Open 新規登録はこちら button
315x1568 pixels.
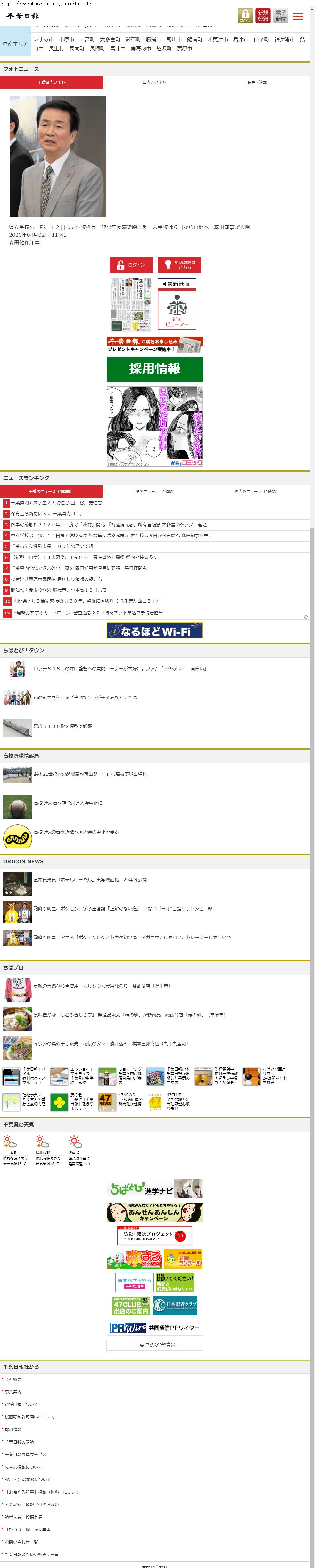point(179,265)
